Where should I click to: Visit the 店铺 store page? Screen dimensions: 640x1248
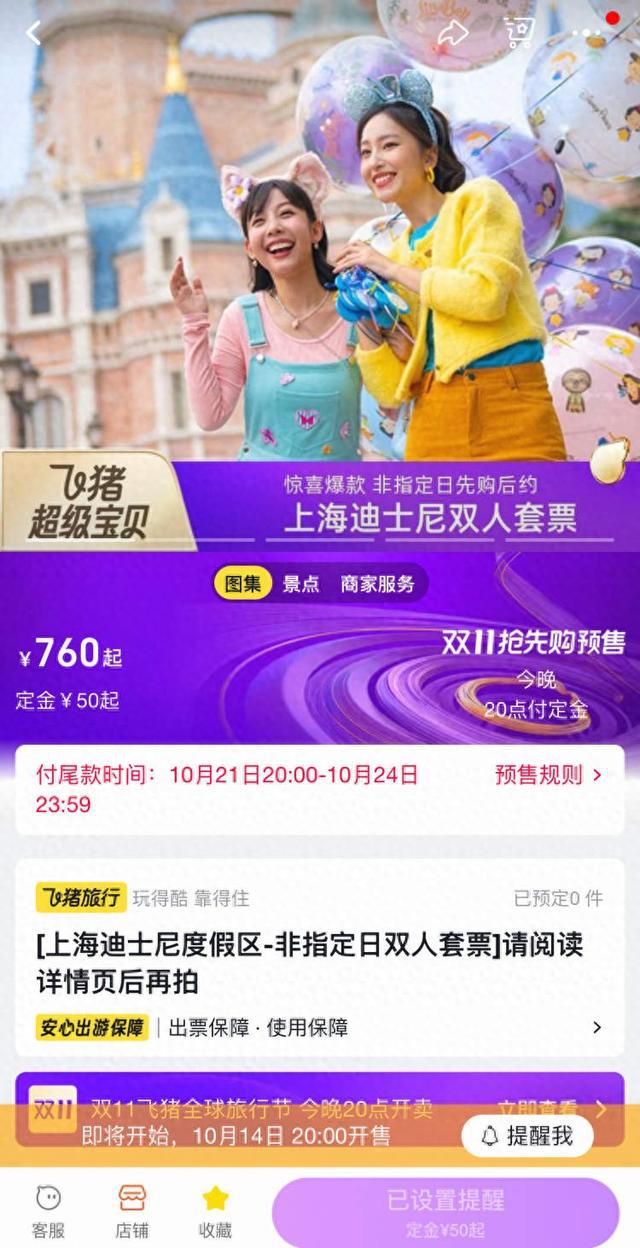[131, 1211]
